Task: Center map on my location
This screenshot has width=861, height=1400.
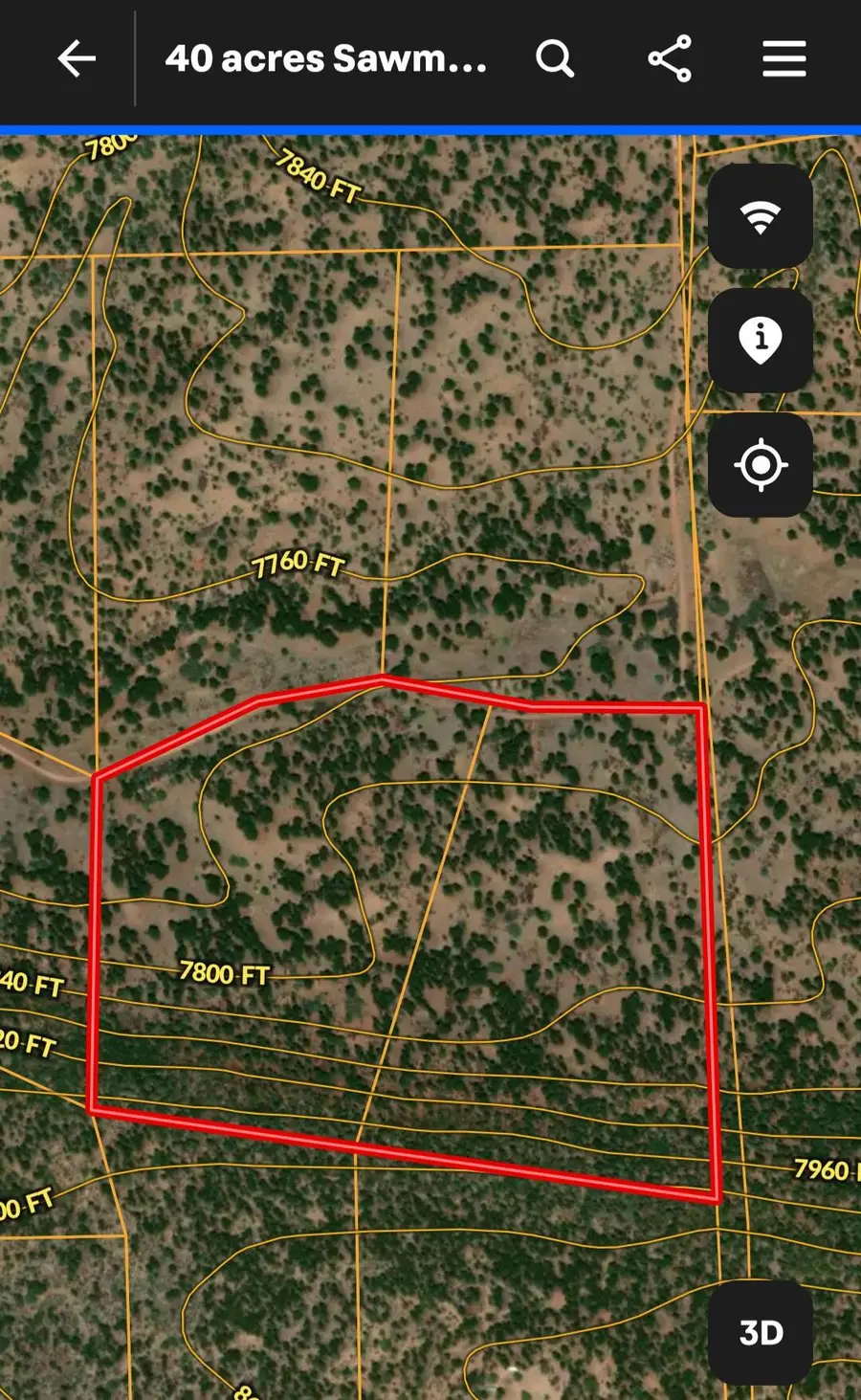Action: tap(761, 465)
